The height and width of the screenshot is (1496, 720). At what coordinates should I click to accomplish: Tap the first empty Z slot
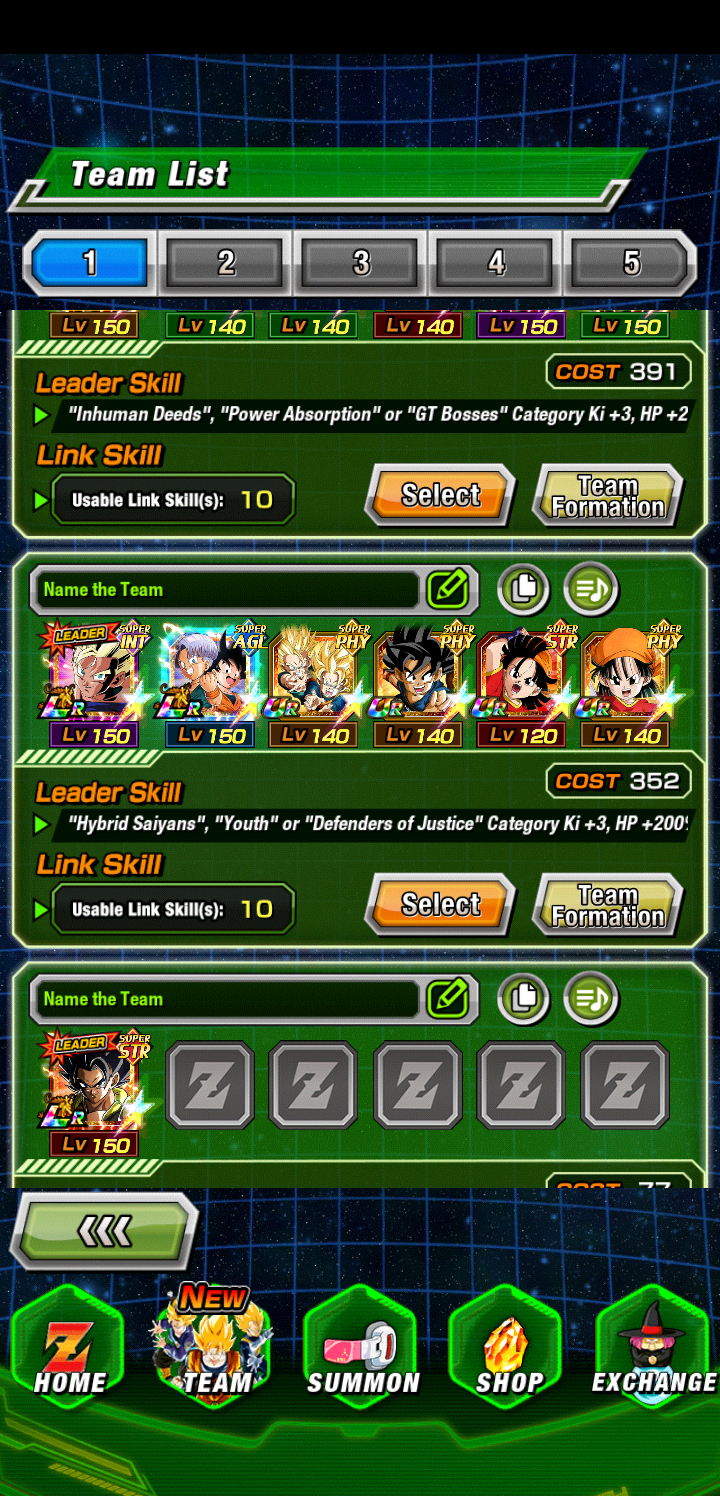pyautogui.click(x=210, y=1085)
